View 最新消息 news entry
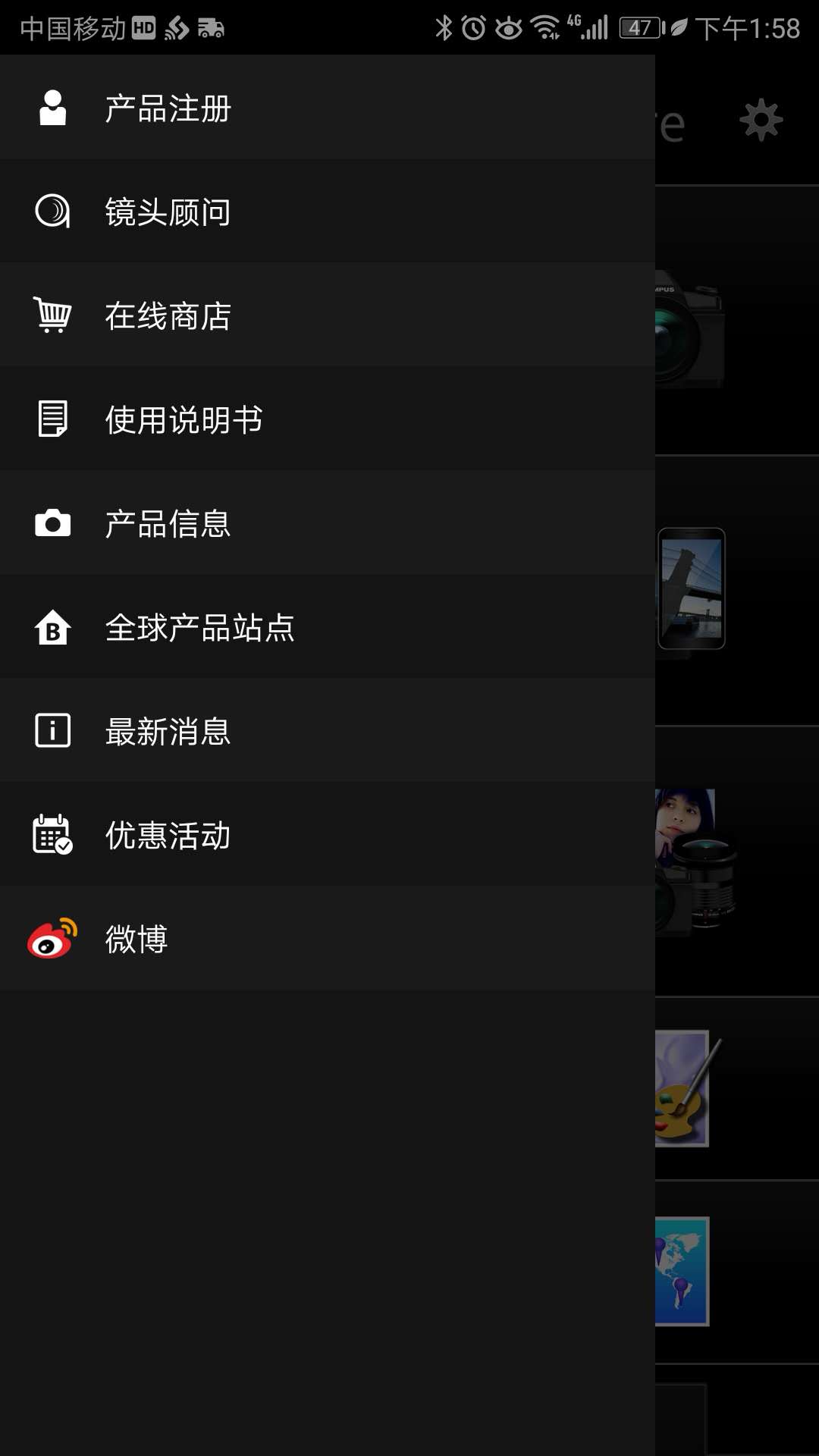Viewport: 819px width, 1456px height. [168, 730]
